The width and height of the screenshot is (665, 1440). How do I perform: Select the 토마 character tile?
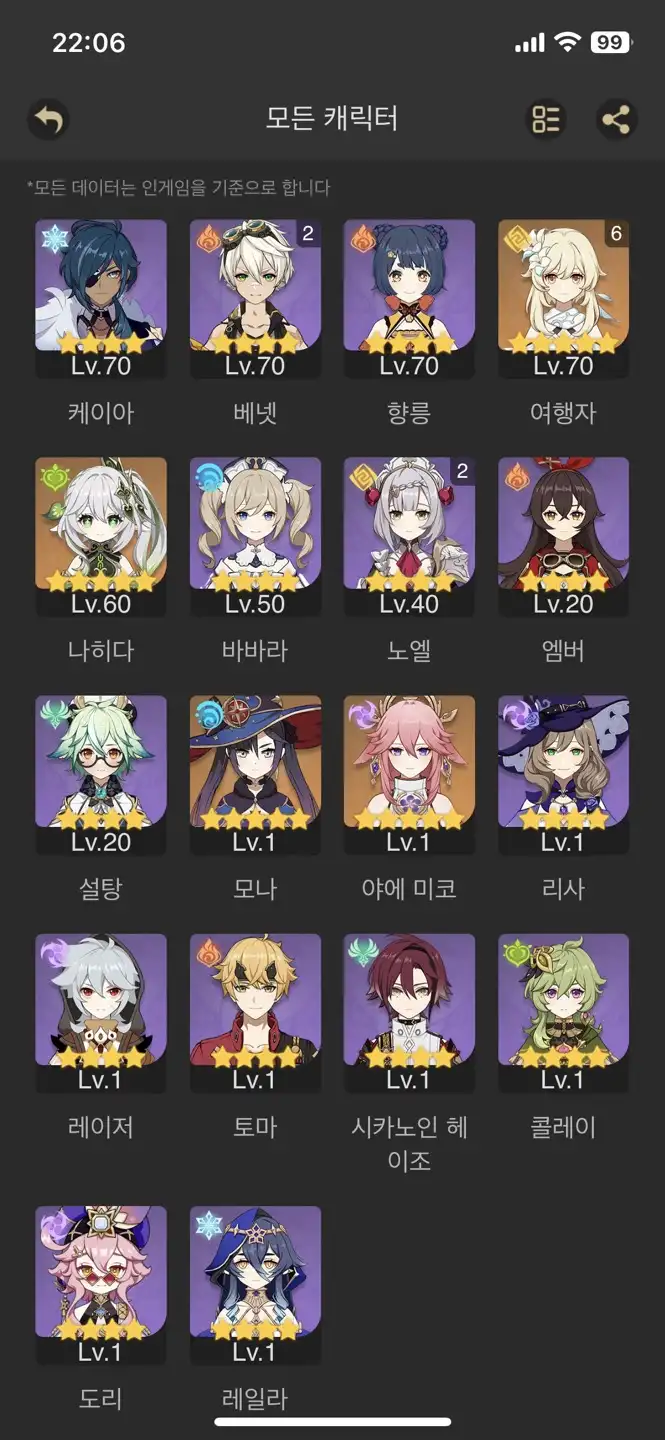coord(255,1012)
